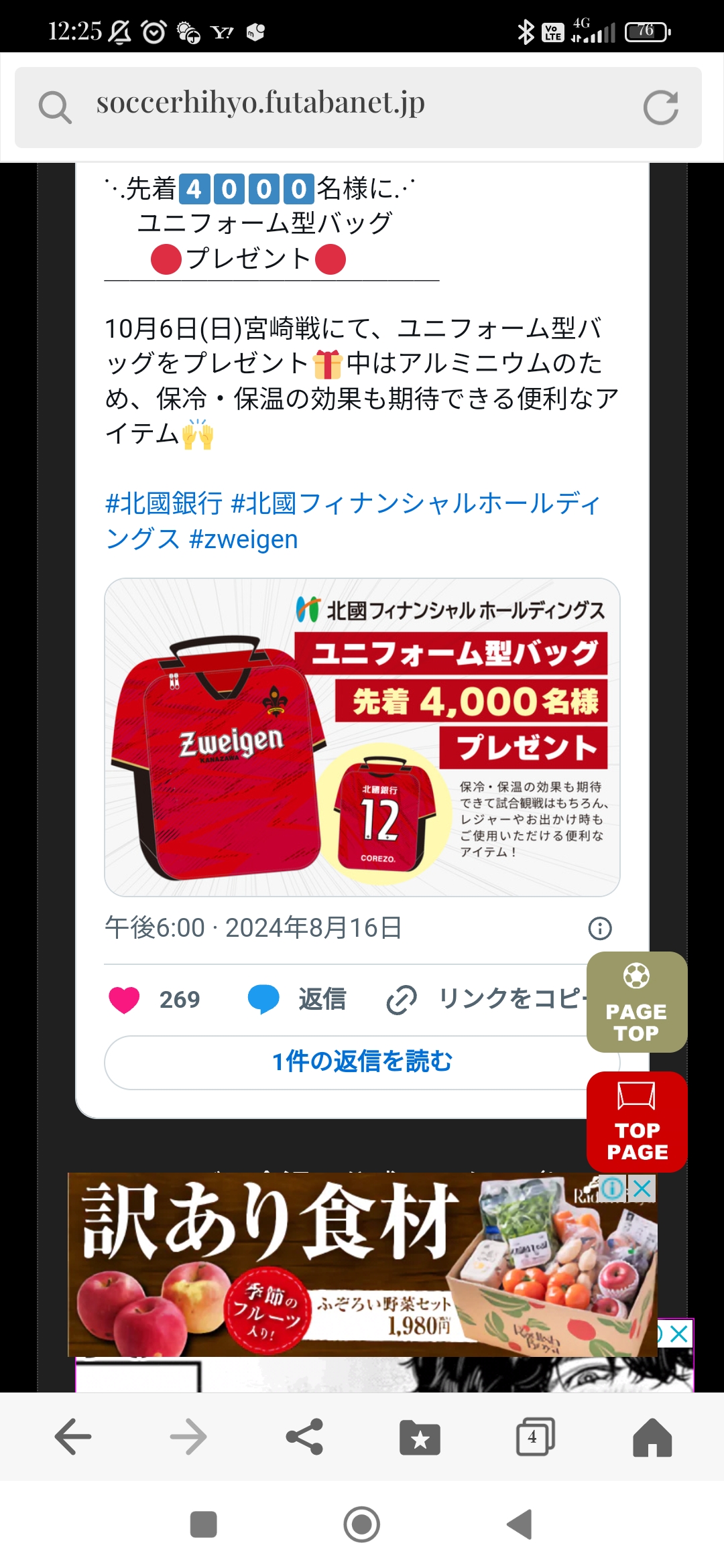Open the #zweigen hashtag
The height and width of the screenshot is (1568, 724).
tap(244, 539)
